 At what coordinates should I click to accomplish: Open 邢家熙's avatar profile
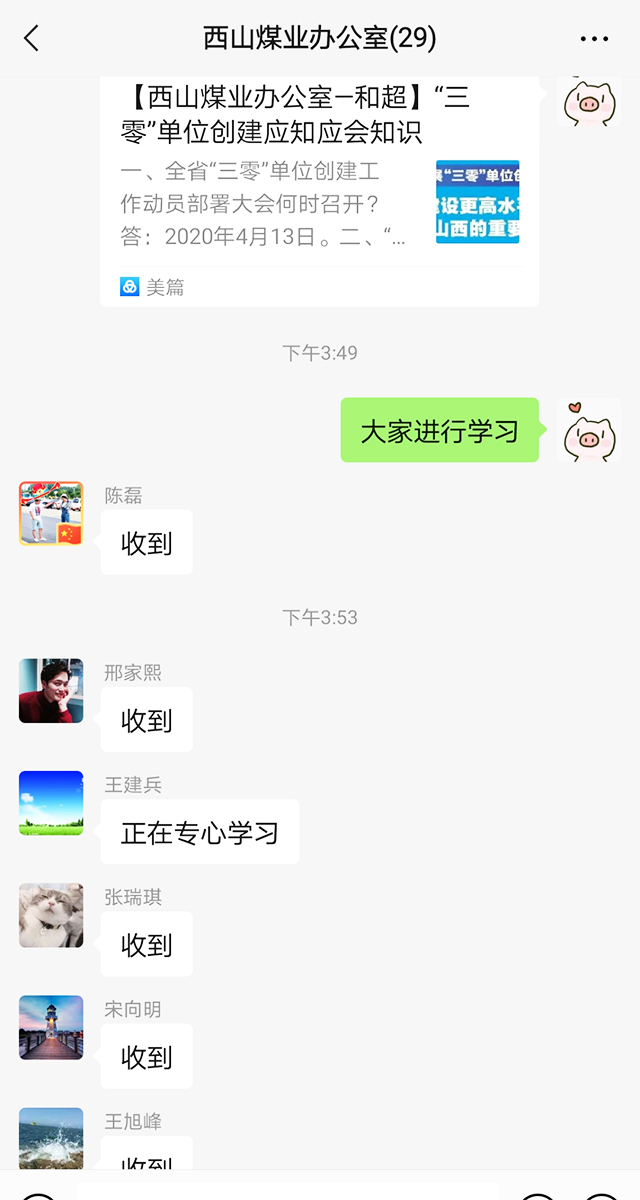pos(51,691)
